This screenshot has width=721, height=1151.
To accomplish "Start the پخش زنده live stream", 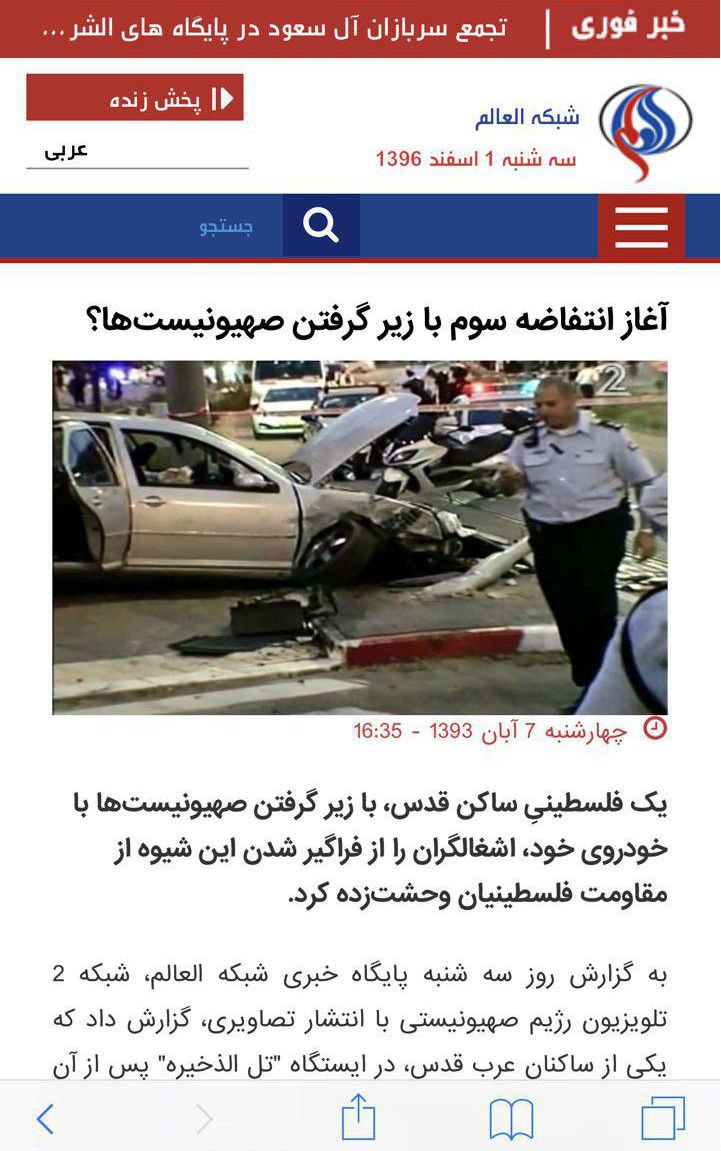I will point(135,98).
